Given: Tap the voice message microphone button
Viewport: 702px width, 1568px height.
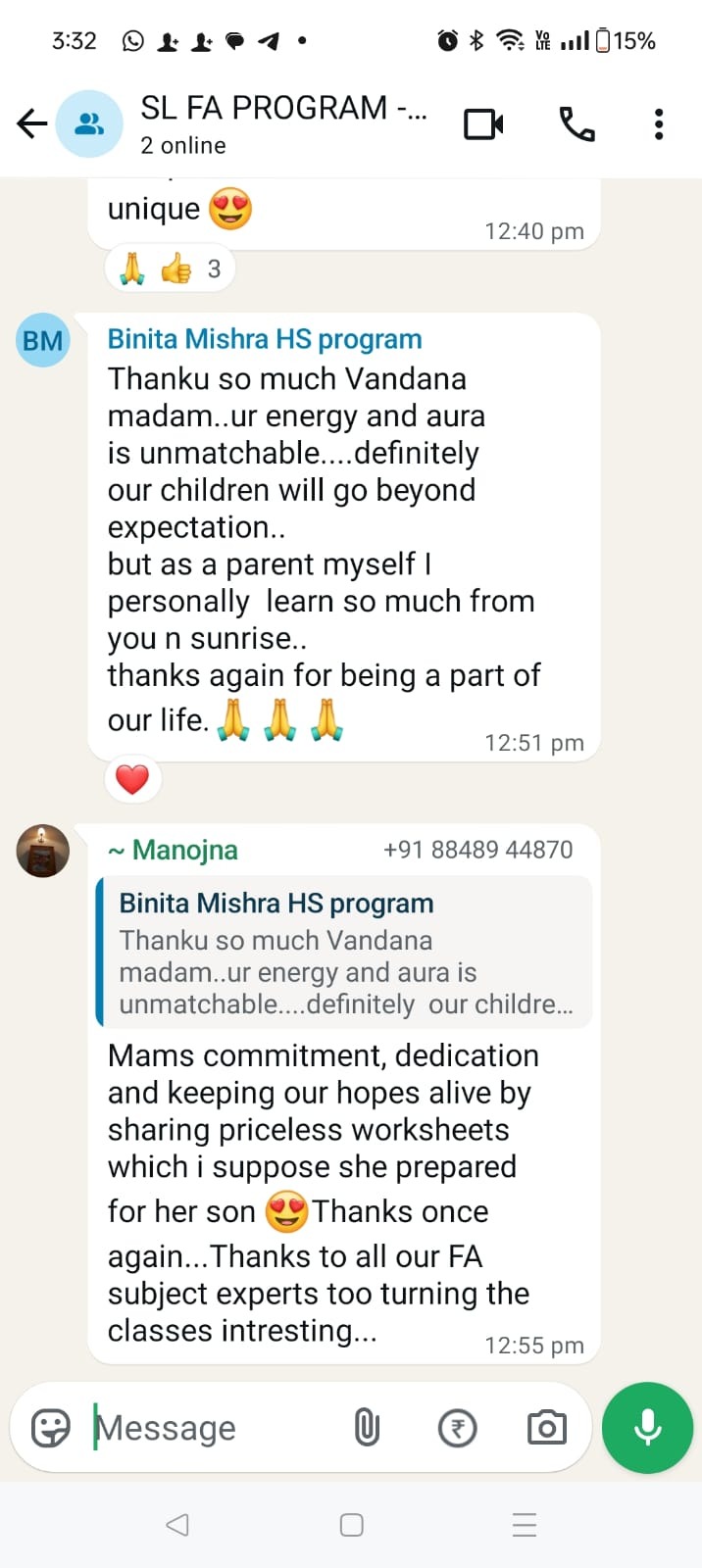Looking at the screenshot, I should pyautogui.click(x=647, y=1428).
